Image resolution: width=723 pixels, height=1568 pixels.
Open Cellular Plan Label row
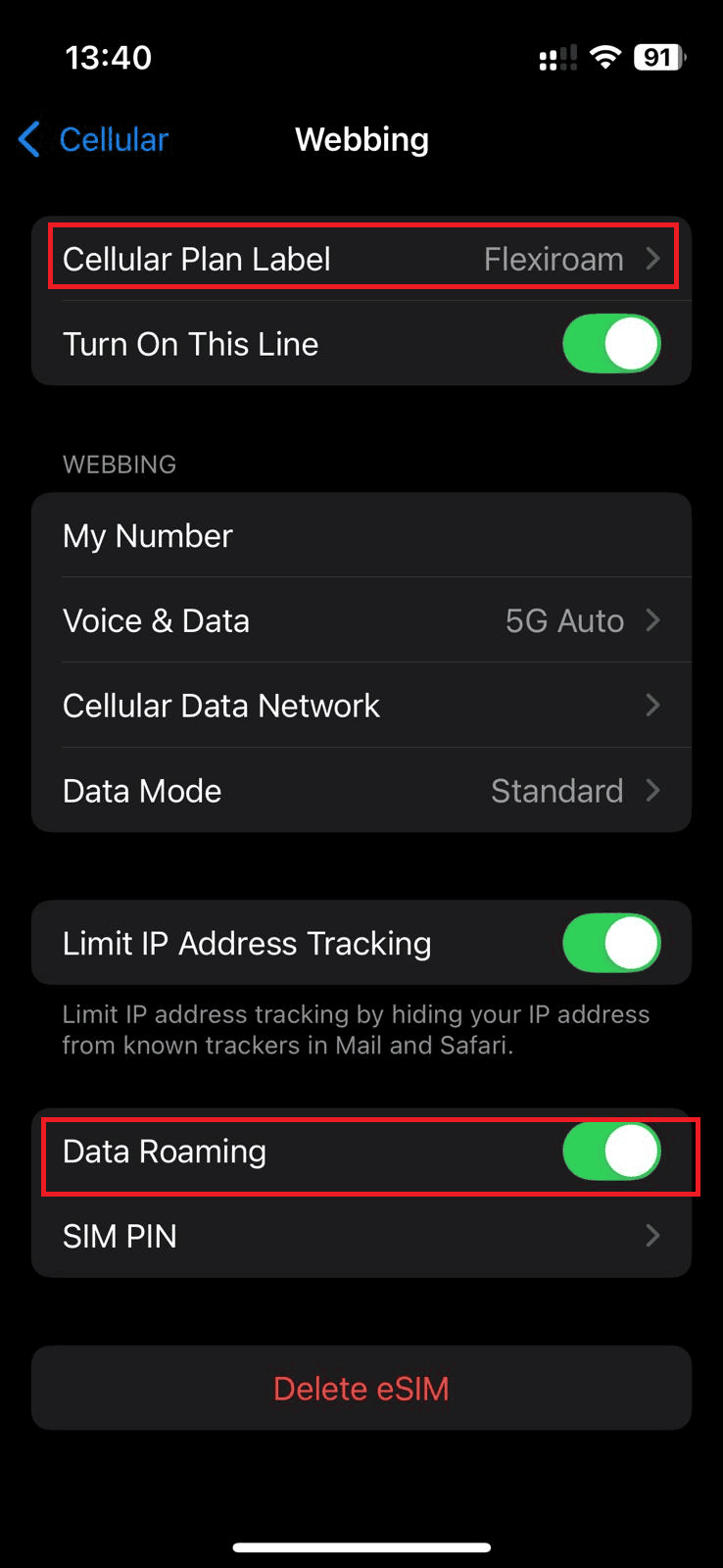361,259
